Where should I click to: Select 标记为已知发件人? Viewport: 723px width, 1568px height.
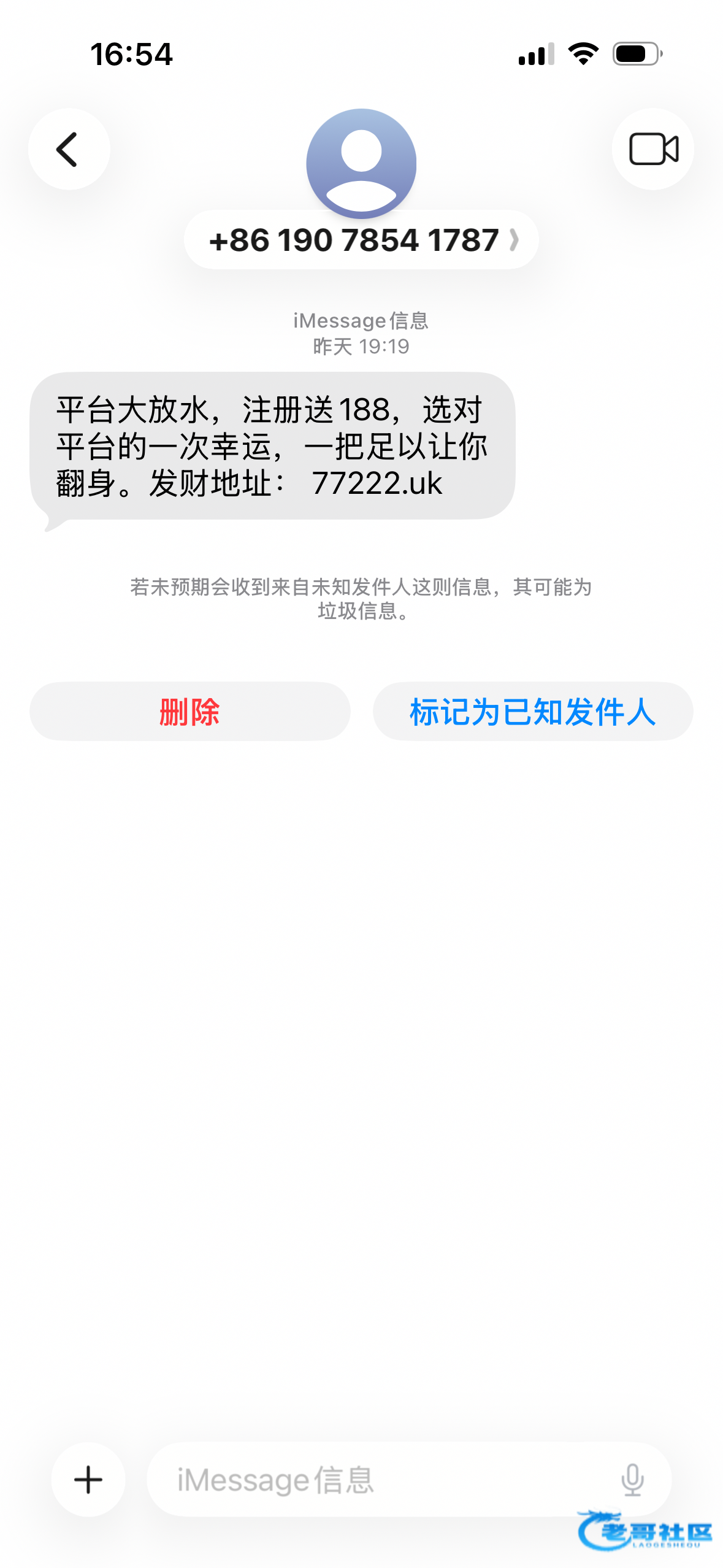tap(533, 712)
